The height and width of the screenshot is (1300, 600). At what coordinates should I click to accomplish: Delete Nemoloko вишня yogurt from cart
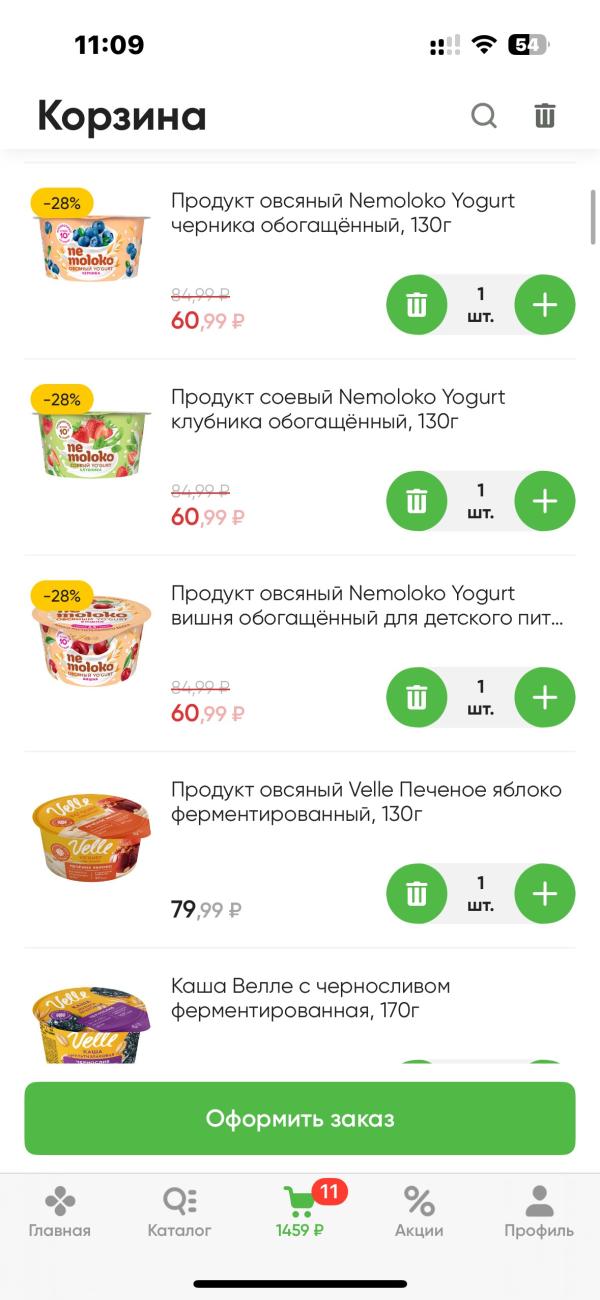(x=417, y=696)
